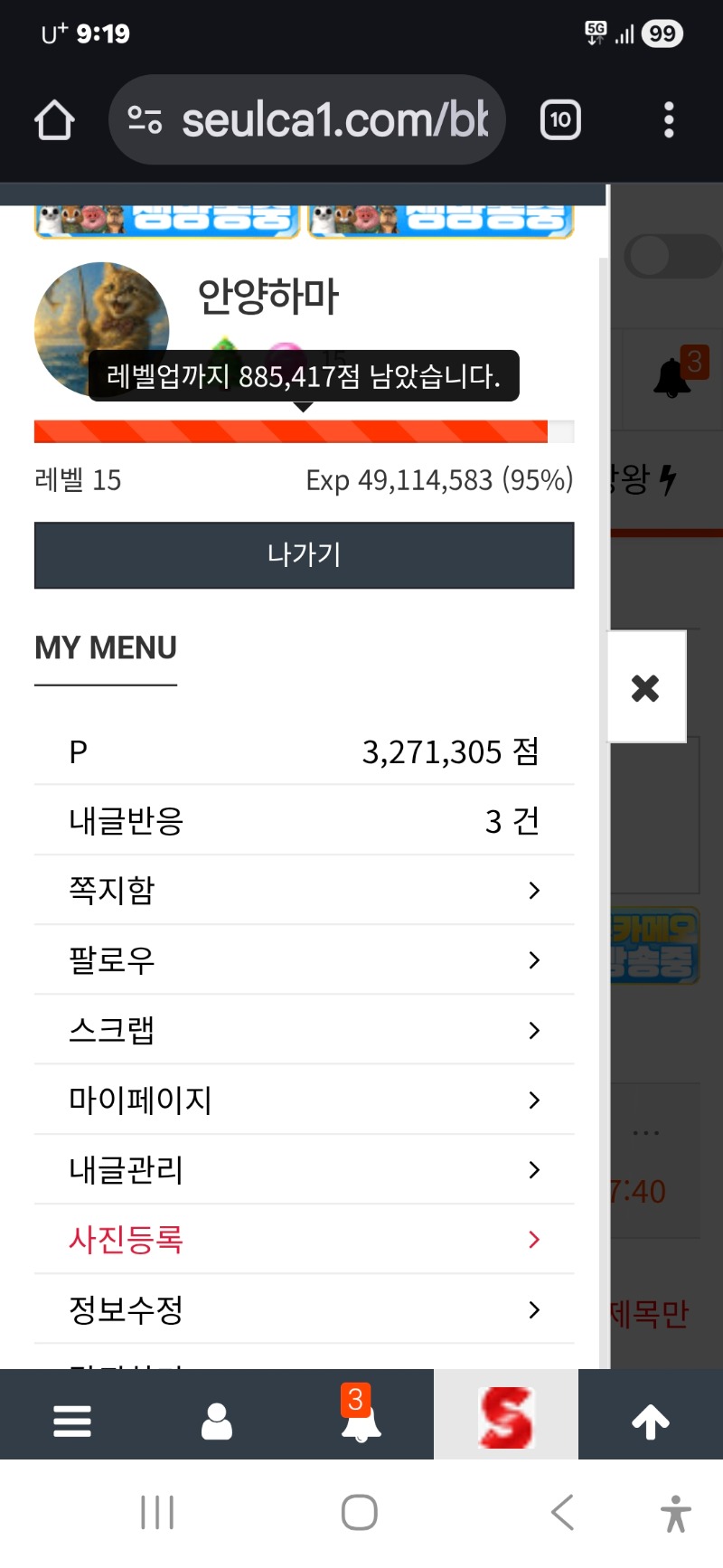
Task: Open the browser tab switcher
Action: [x=560, y=119]
